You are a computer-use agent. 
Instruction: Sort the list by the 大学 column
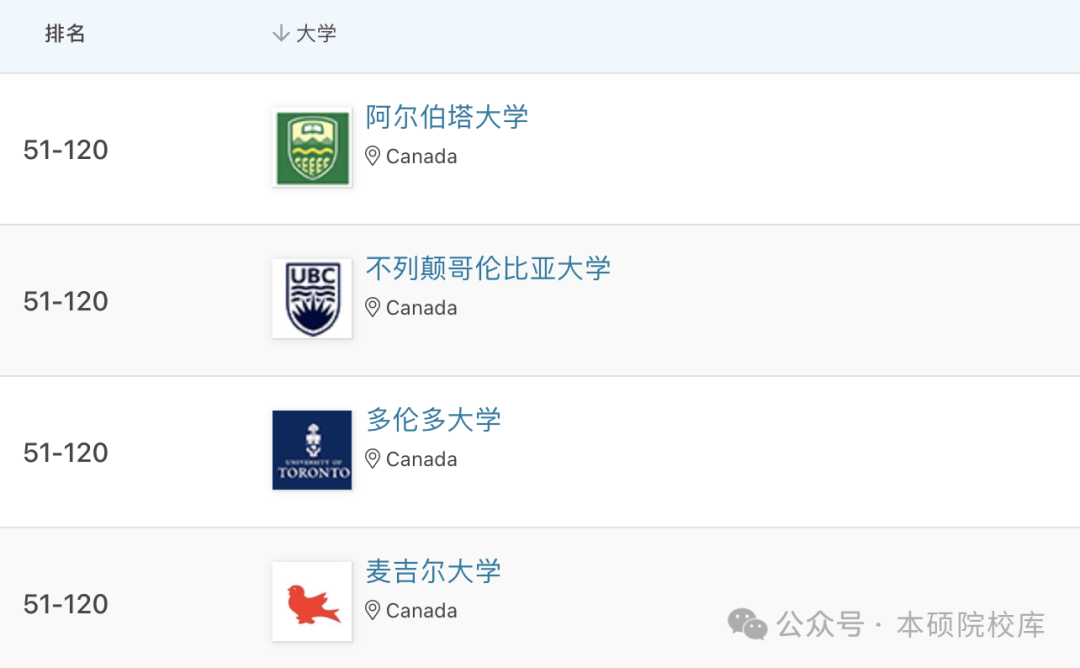click(305, 34)
